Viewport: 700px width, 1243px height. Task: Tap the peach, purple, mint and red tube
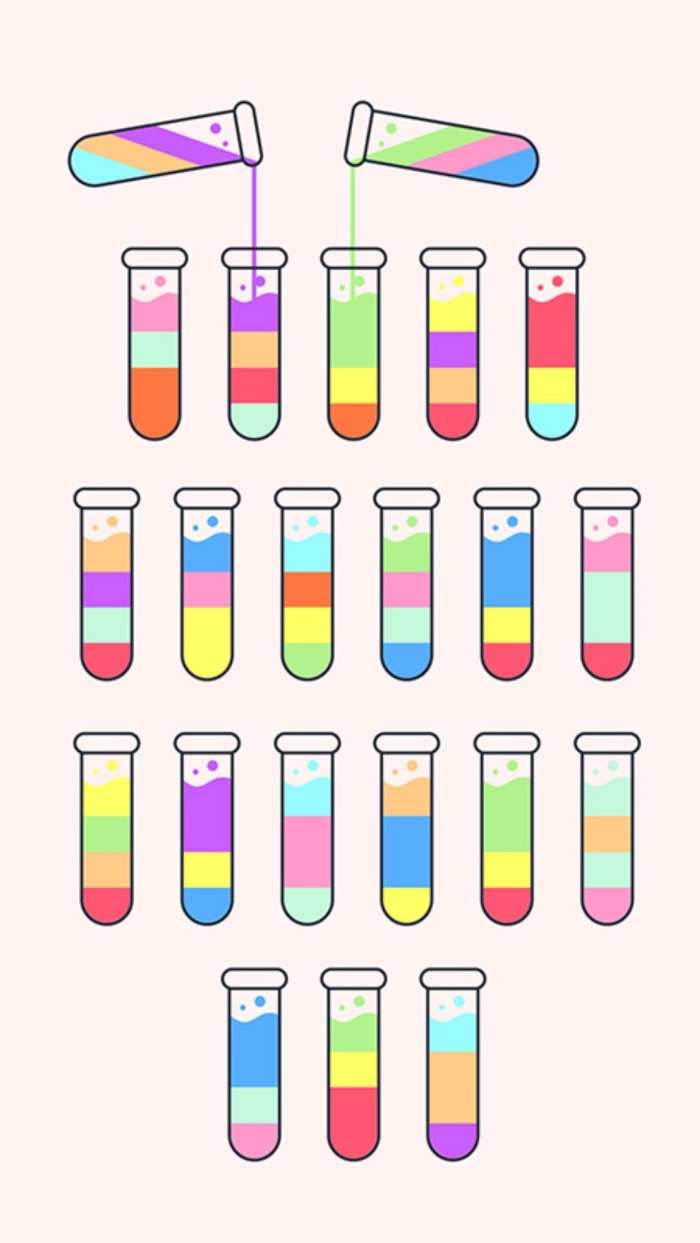[106, 590]
